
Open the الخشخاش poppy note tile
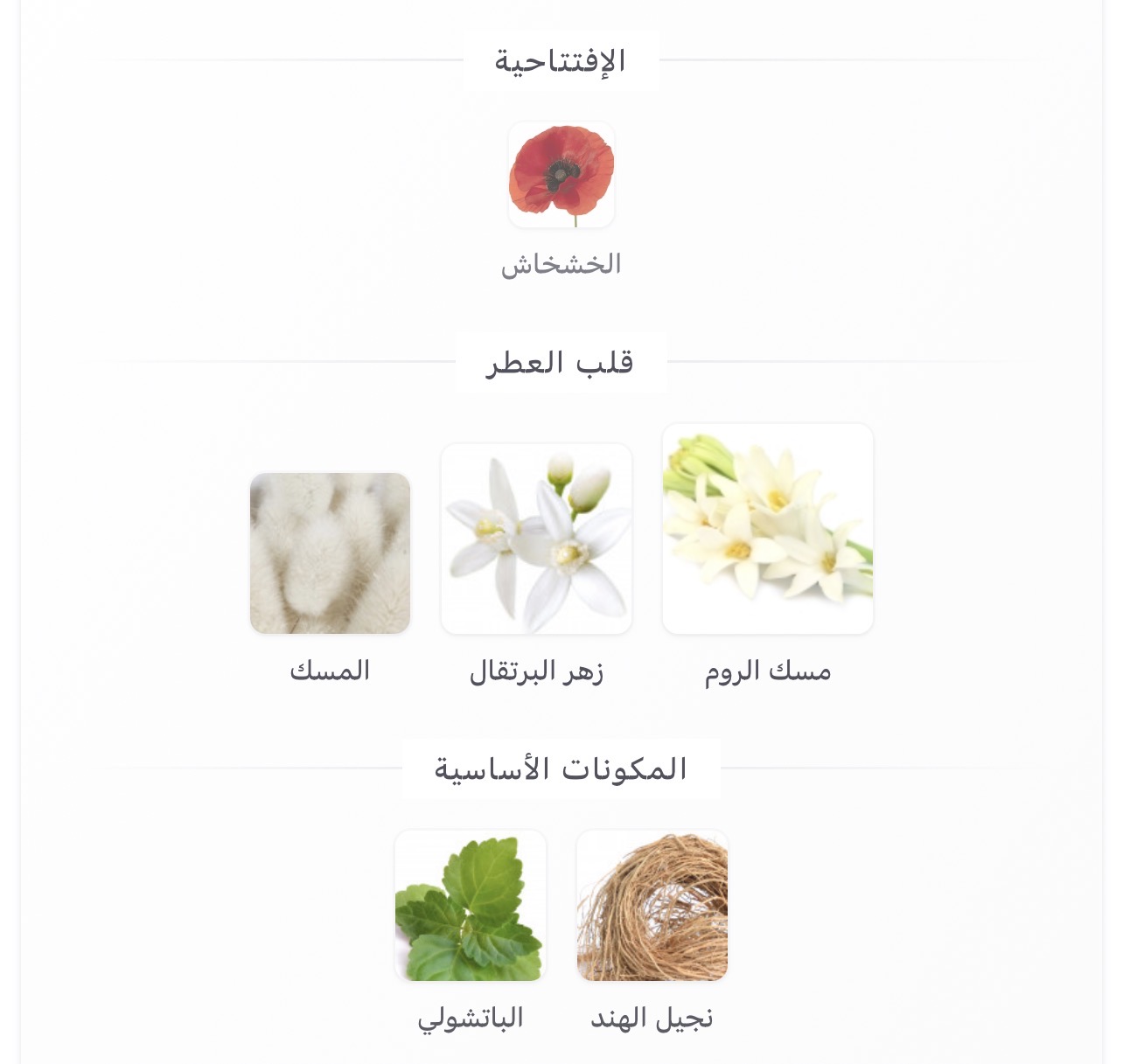(561, 175)
